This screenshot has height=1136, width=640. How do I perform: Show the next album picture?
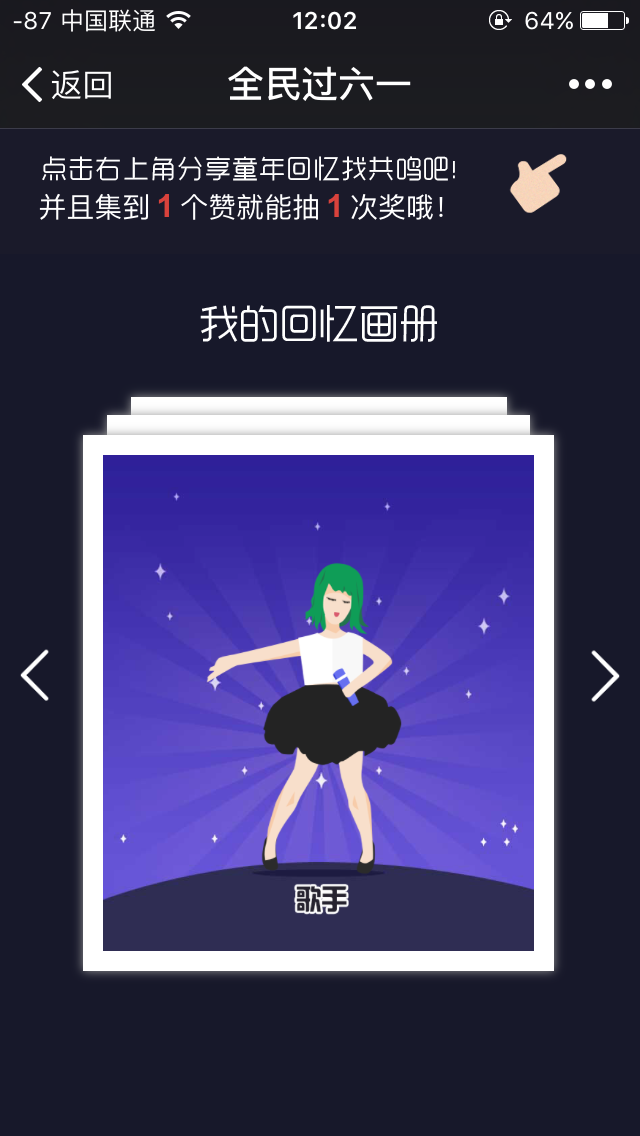(604, 675)
